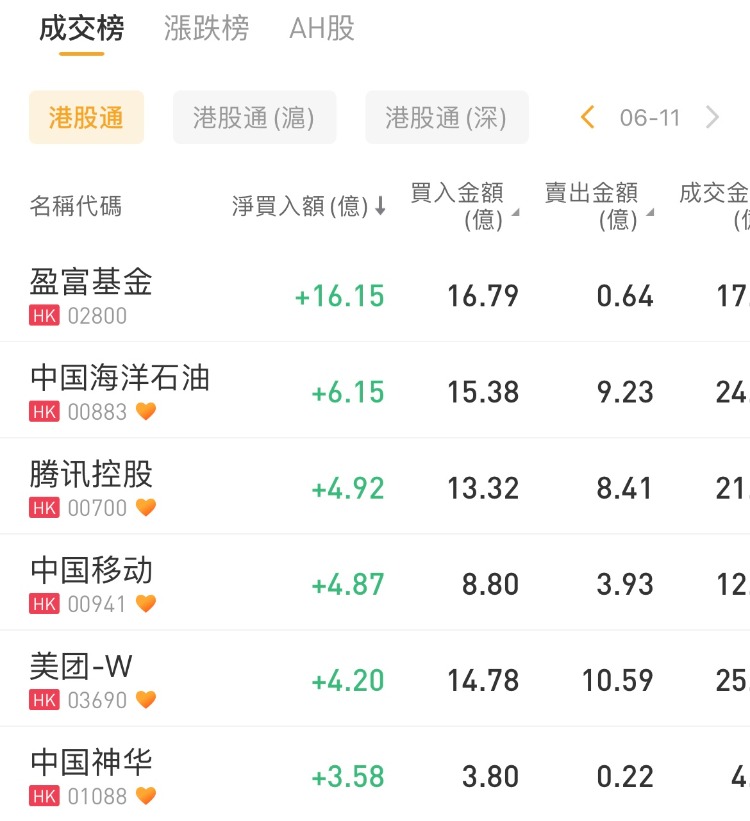Filter by 港股通(滬)
Viewport: 750px width, 821px height.
pyautogui.click(x=254, y=118)
